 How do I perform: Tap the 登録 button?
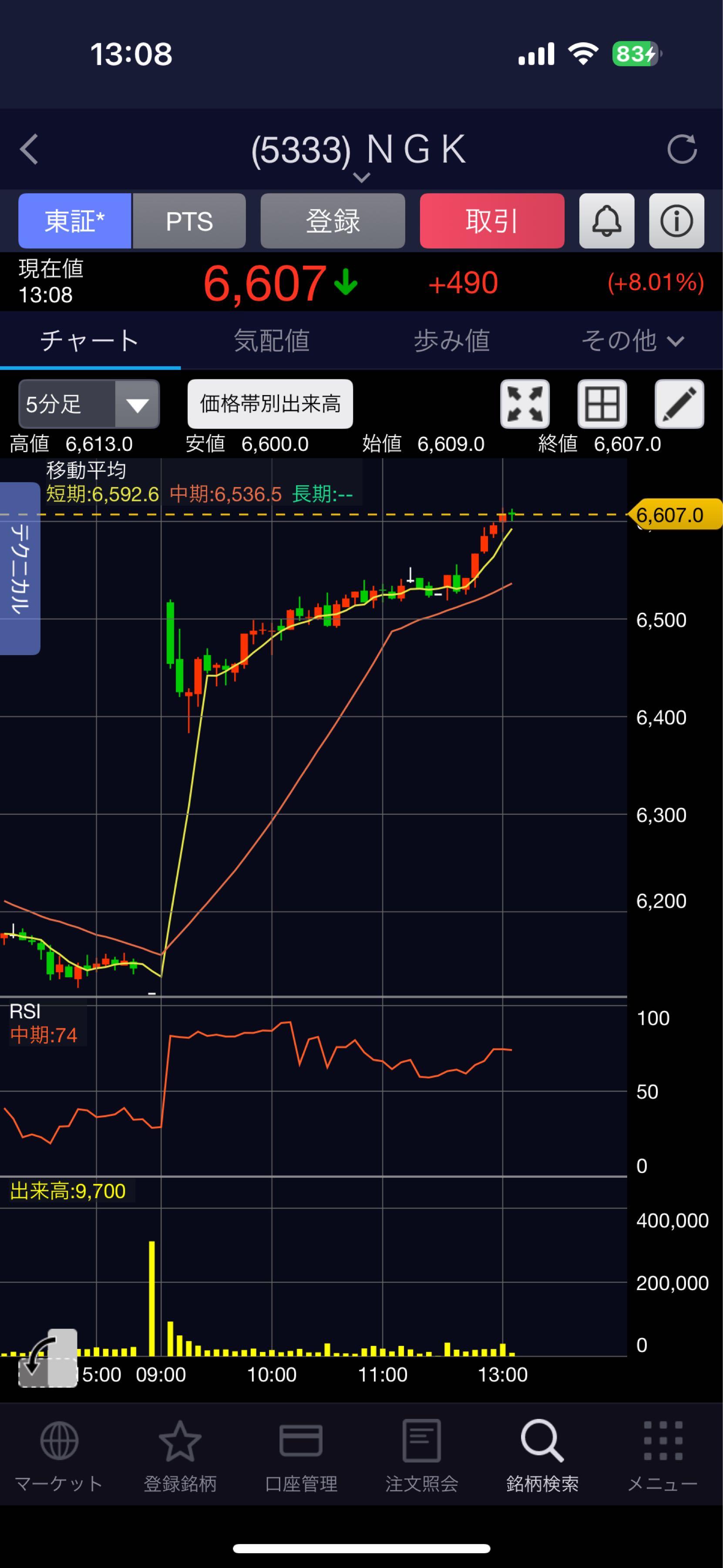pos(333,221)
